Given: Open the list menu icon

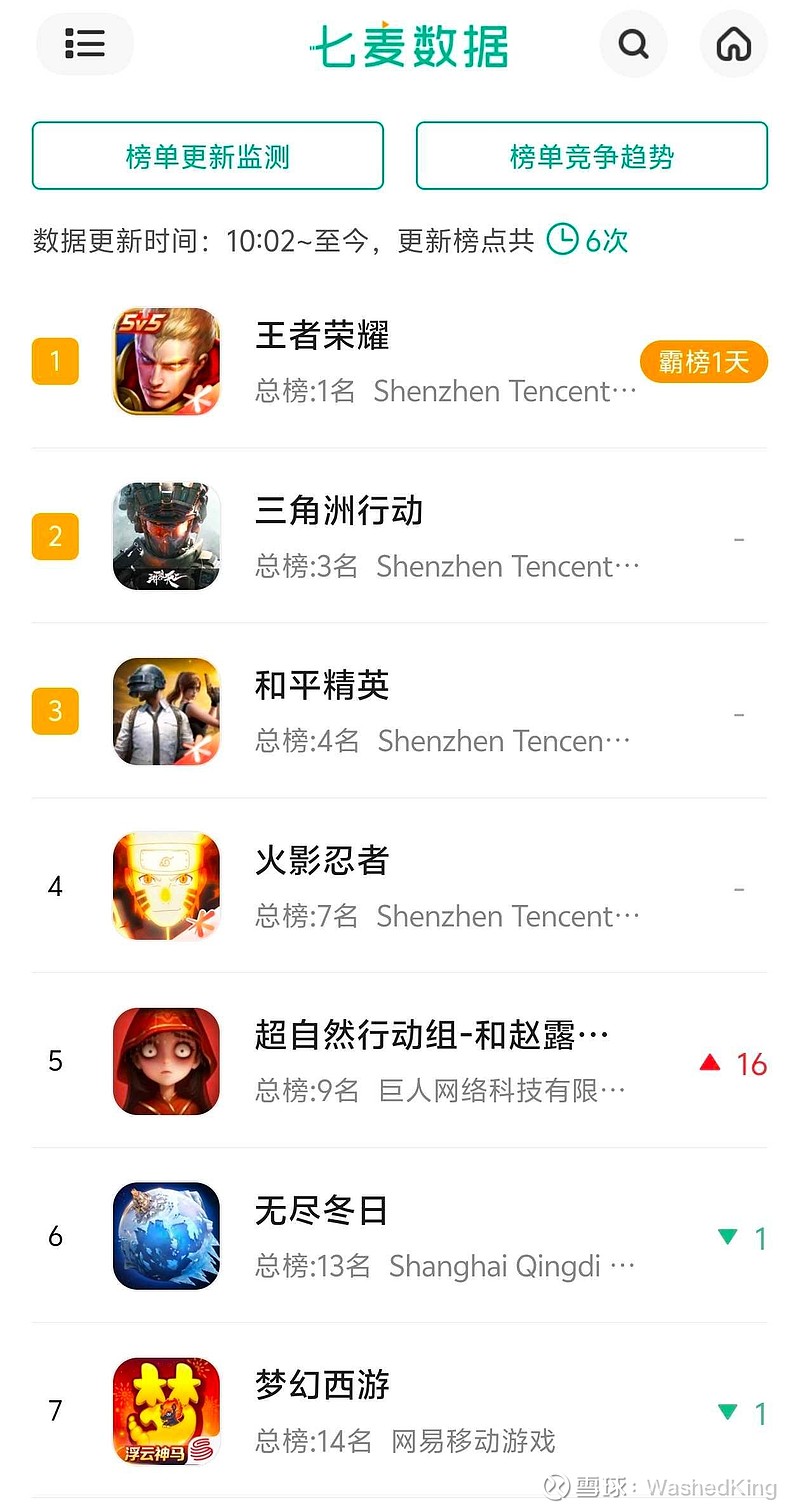Looking at the screenshot, I should 85,44.
